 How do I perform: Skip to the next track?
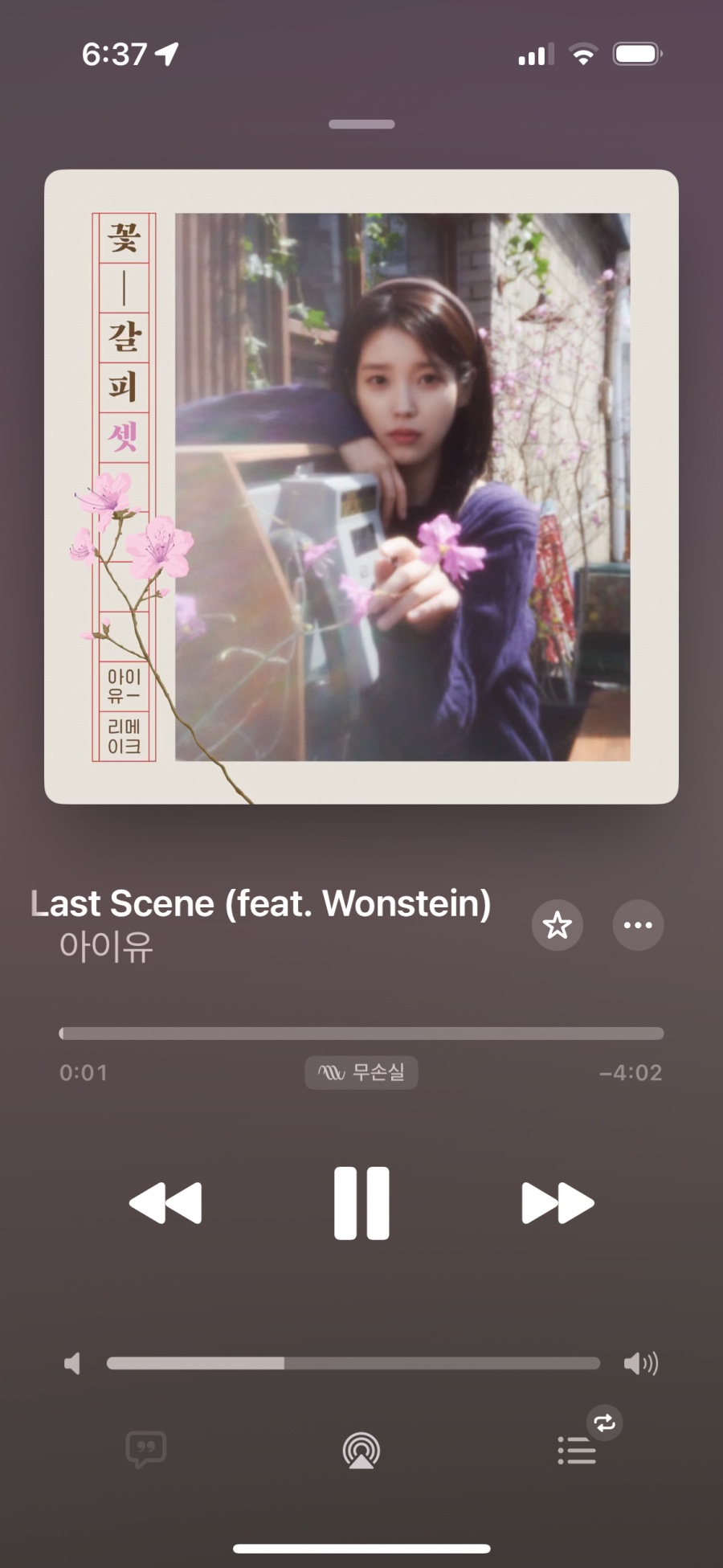[558, 1202]
